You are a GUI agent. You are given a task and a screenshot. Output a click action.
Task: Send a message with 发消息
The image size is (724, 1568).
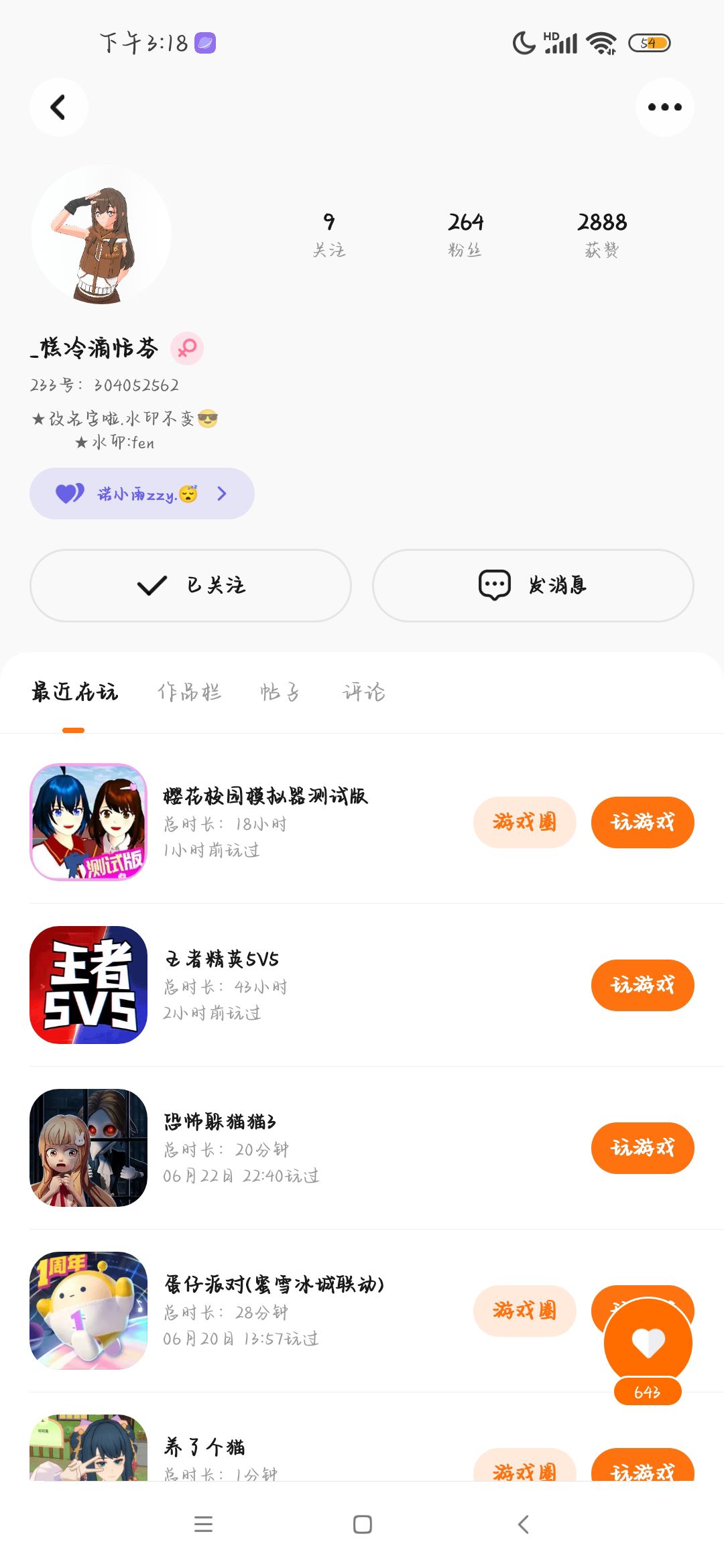coord(533,586)
